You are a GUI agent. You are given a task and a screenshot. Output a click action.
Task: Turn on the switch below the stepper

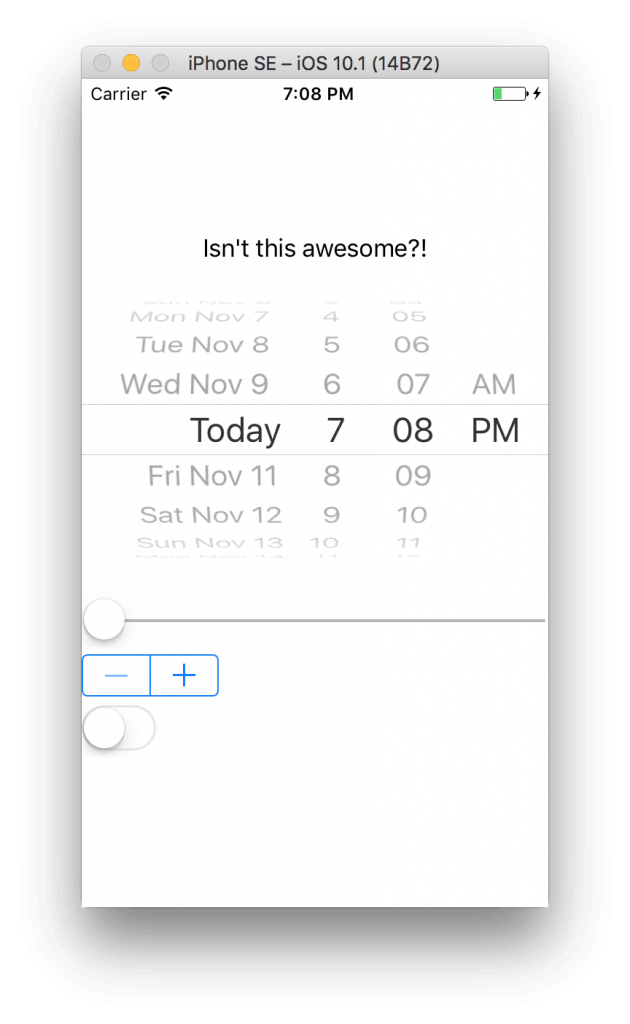[119, 728]
